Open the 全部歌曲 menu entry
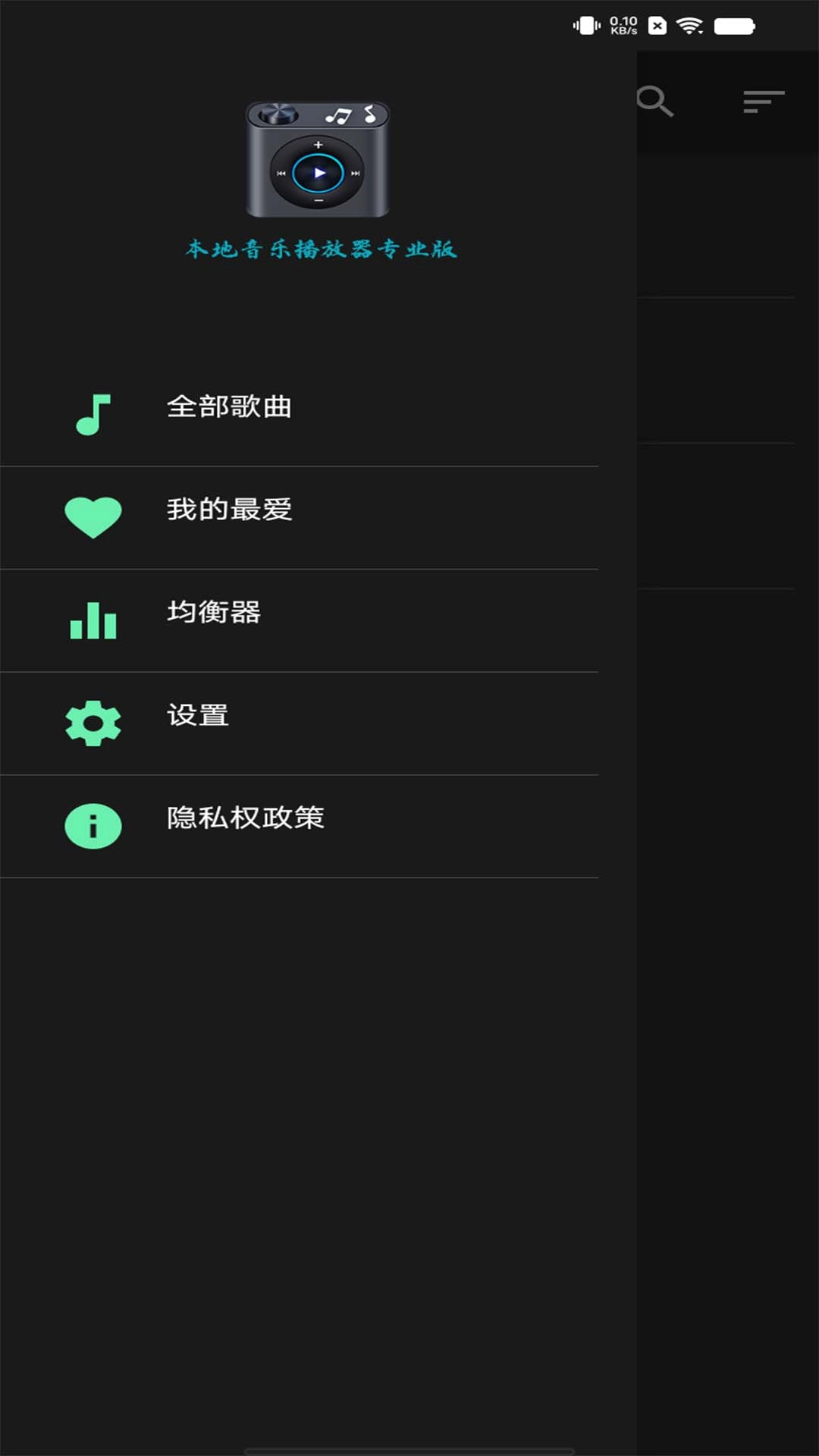 pos(230,409)
